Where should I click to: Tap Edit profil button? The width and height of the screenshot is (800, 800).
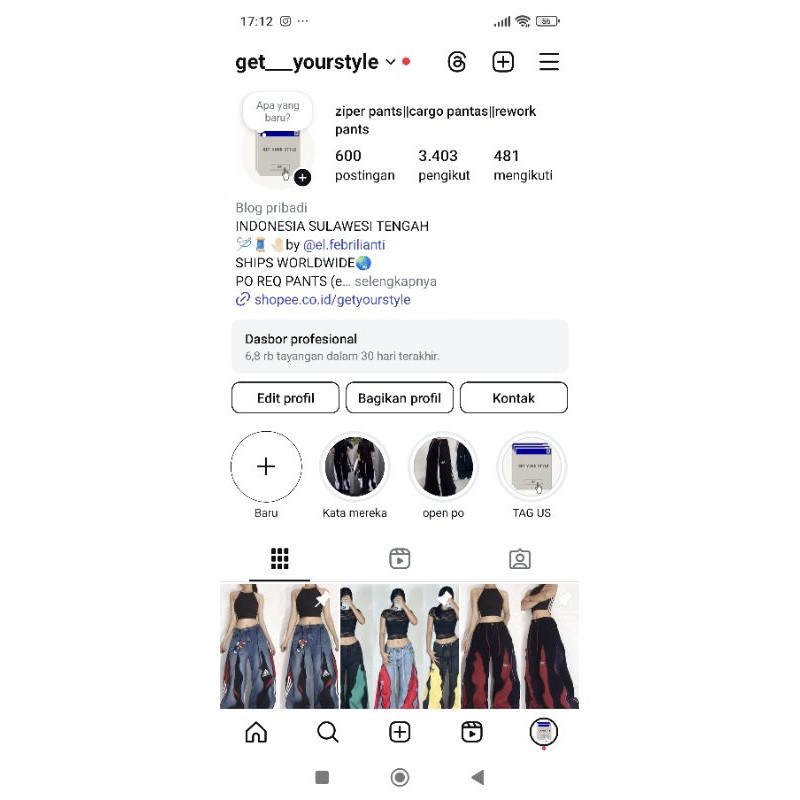coord(285,398)
